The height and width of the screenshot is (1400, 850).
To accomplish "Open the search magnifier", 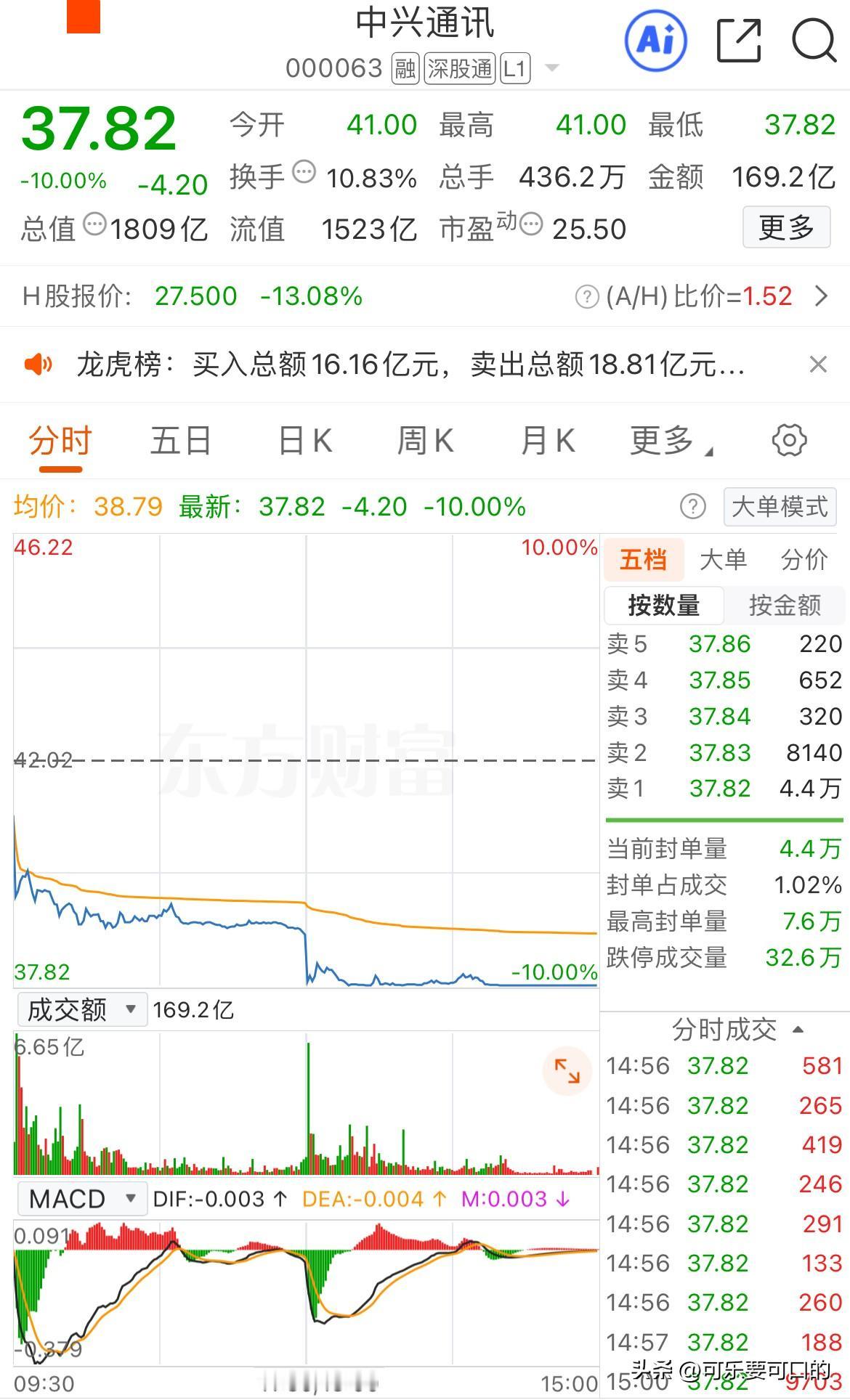I will pos(815,40).
